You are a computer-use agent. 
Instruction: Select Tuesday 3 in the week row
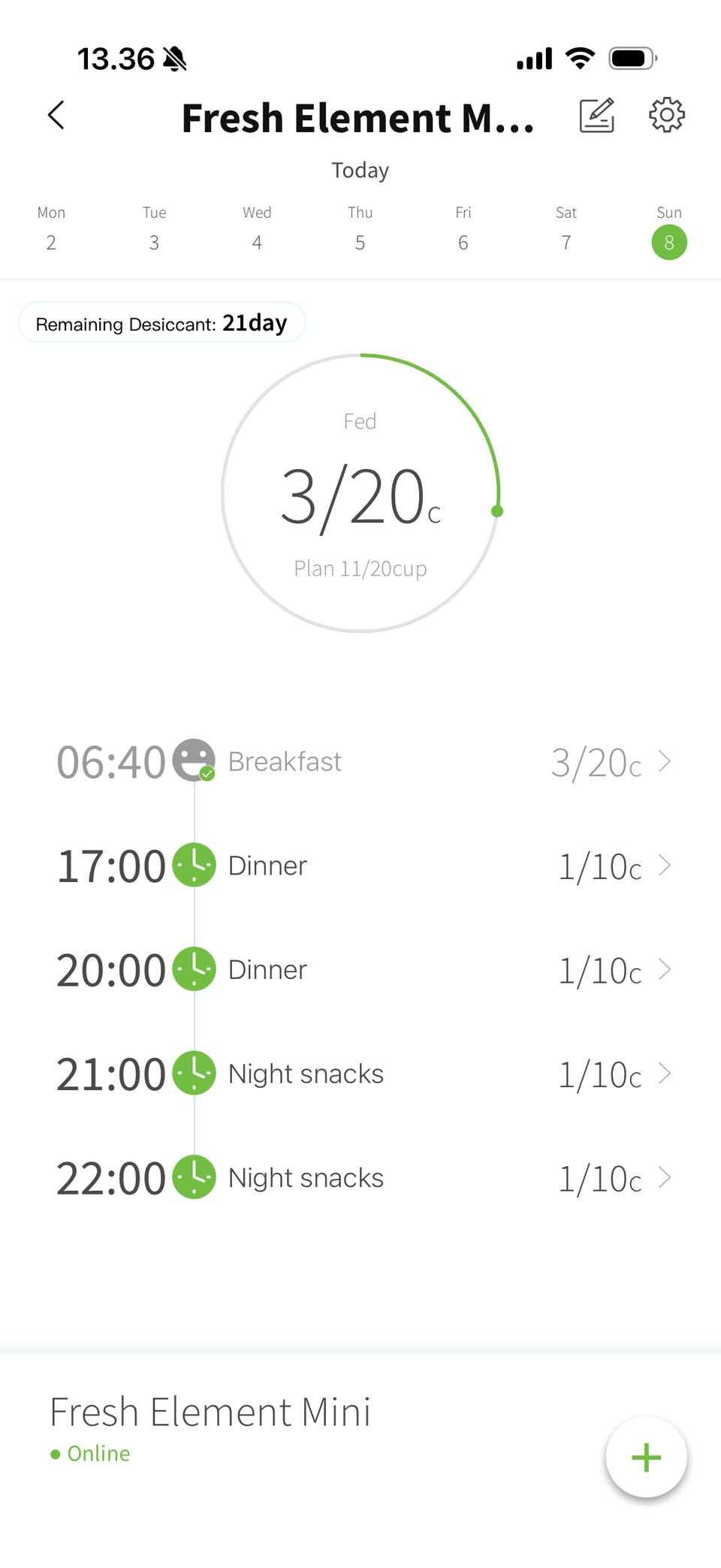tap(154, 242)
